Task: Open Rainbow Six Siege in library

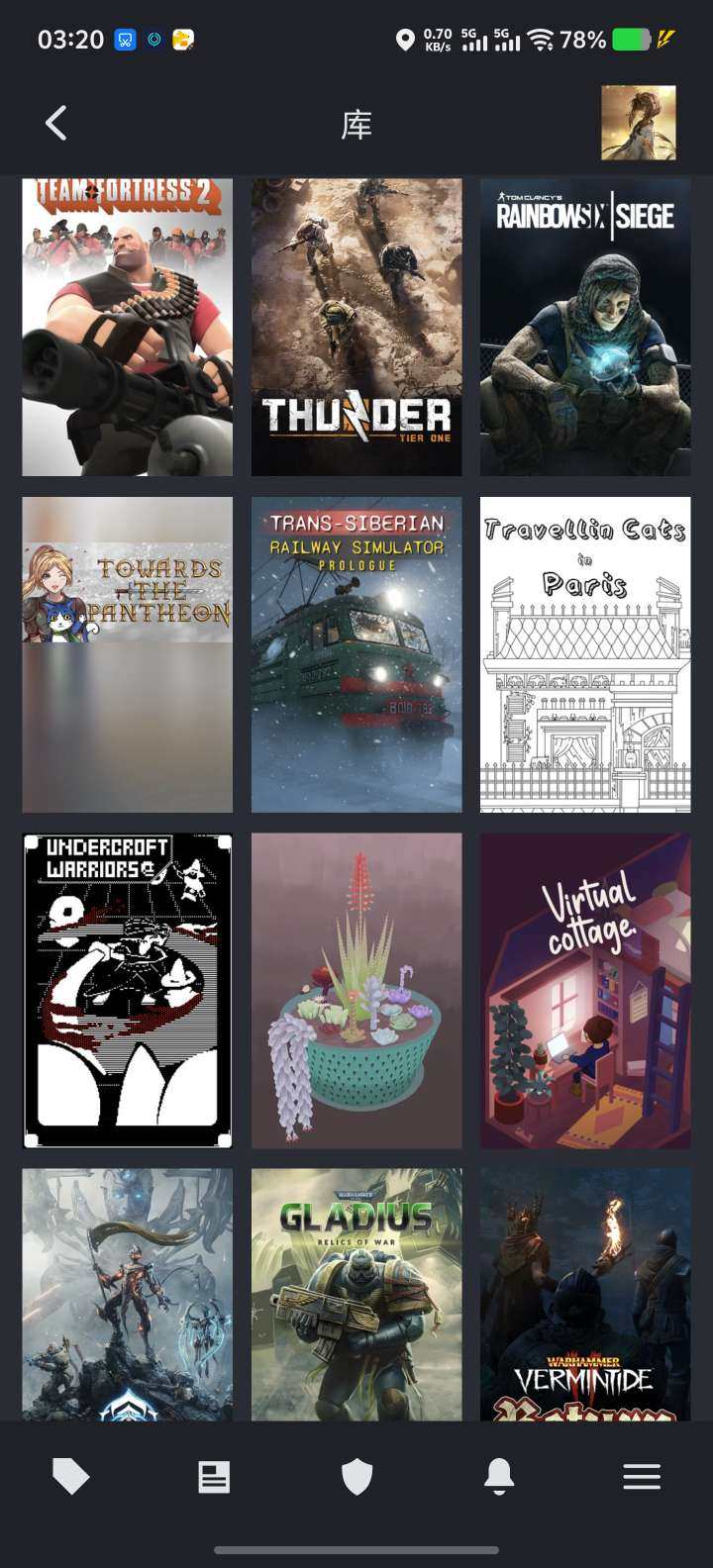Action: (x=585, y=327)
